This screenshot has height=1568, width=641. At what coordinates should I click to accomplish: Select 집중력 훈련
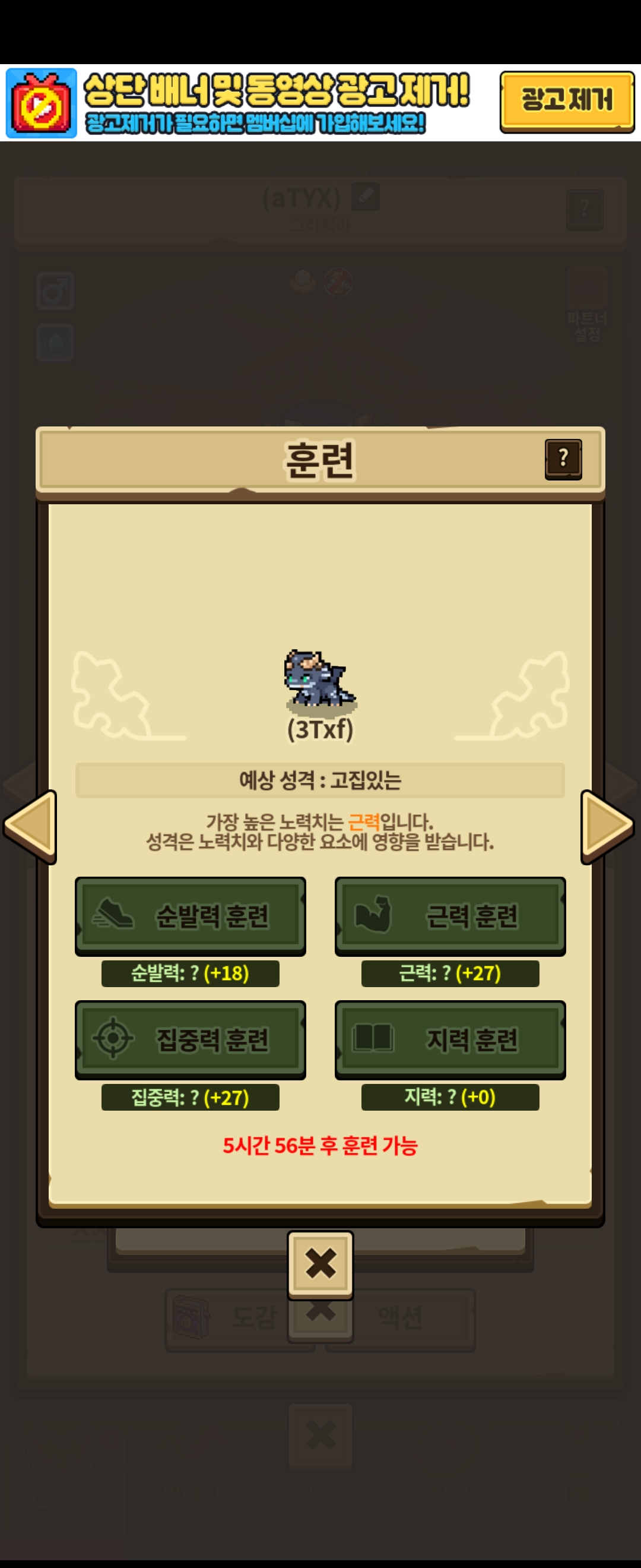coord(191,1039)
